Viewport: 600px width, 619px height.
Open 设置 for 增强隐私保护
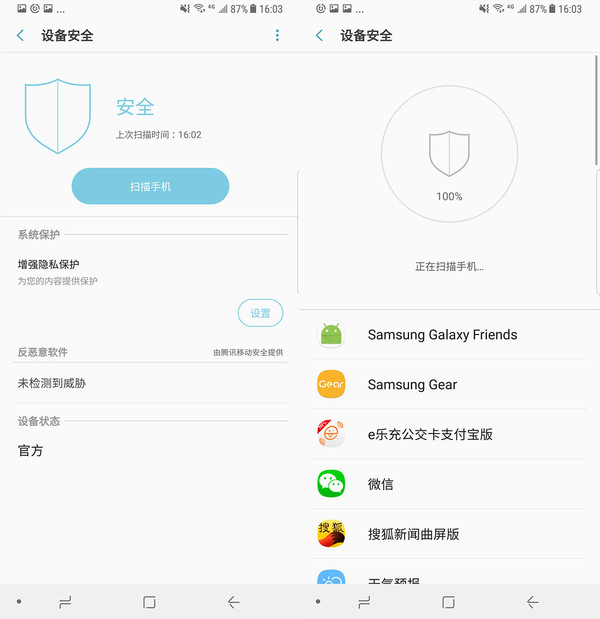[260, 313]
